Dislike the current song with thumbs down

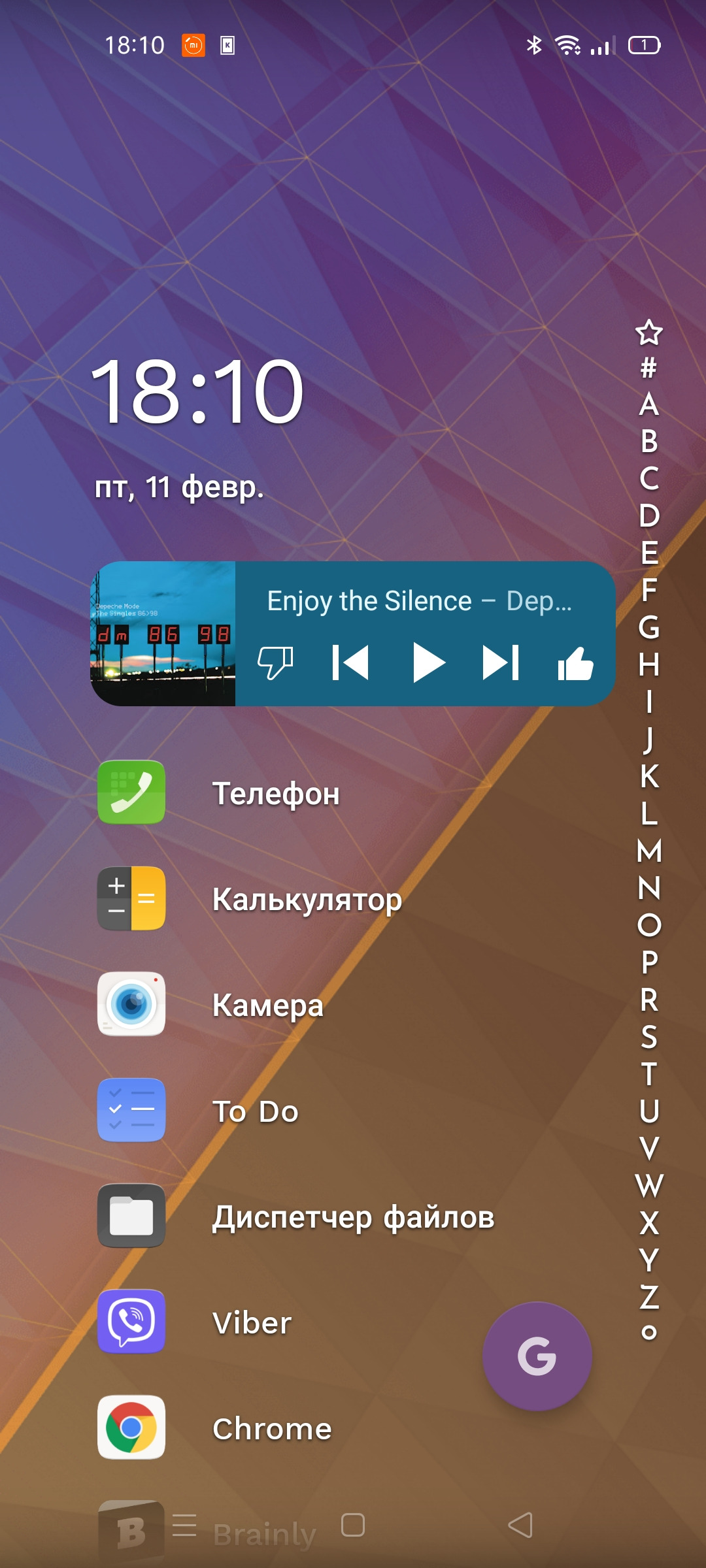(x=275, y=663)
